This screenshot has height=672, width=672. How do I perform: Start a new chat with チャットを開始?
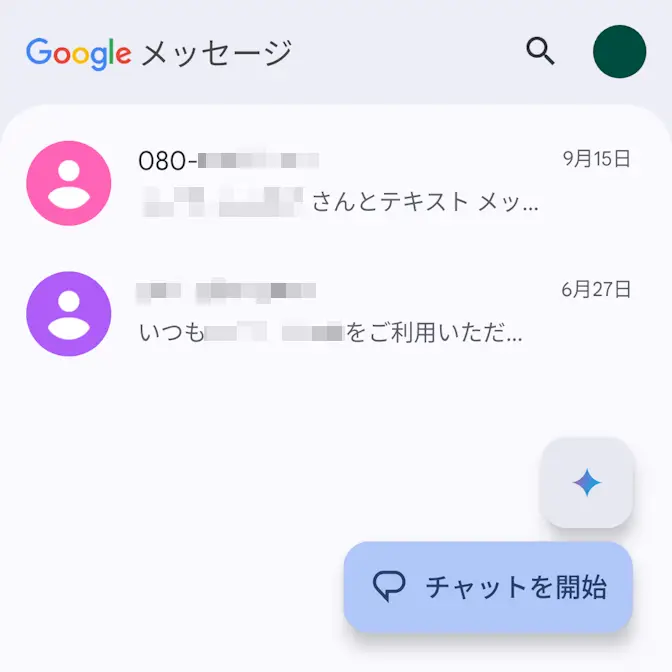(489, 587)
